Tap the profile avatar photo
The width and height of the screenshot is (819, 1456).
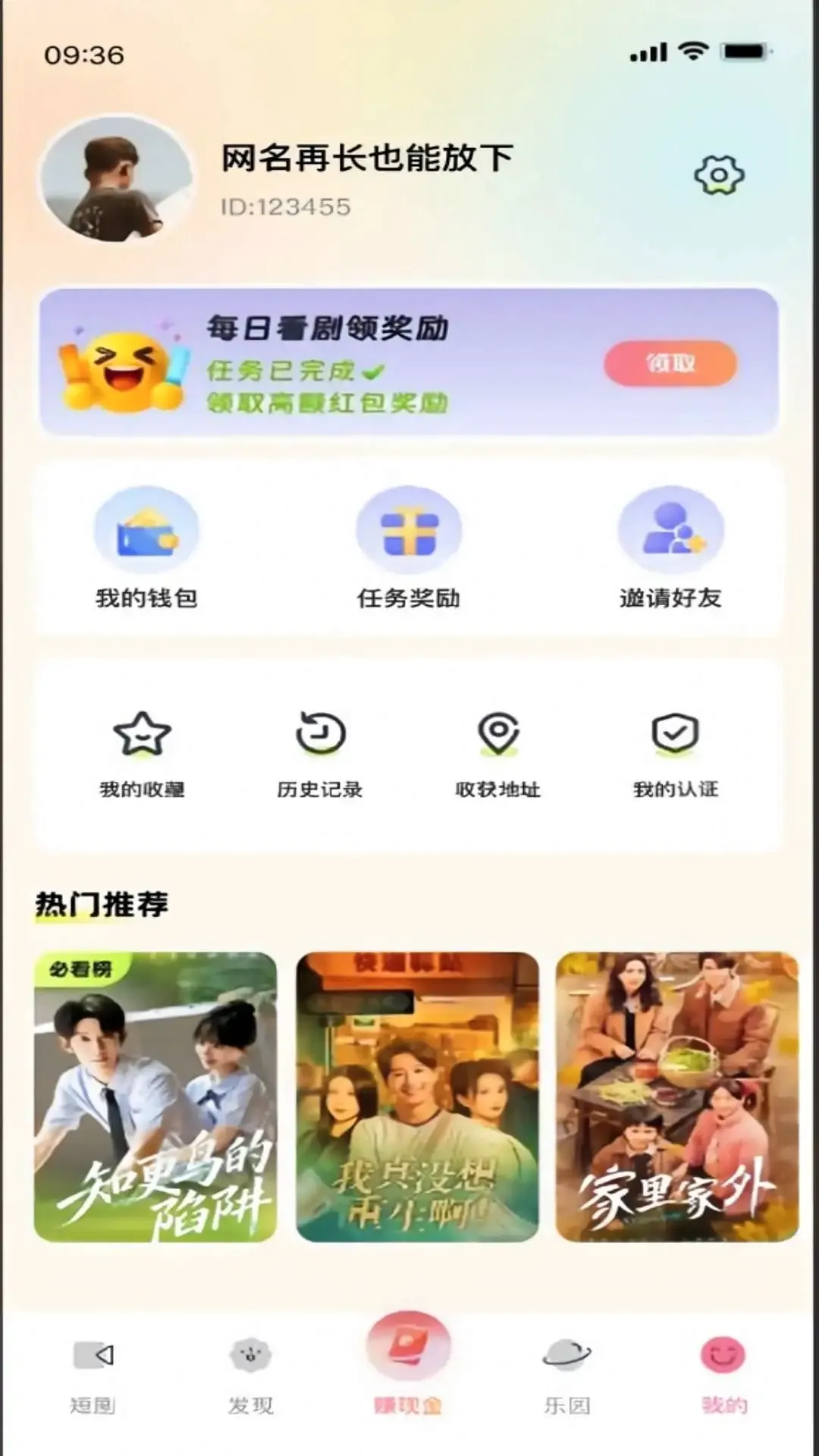116,179
